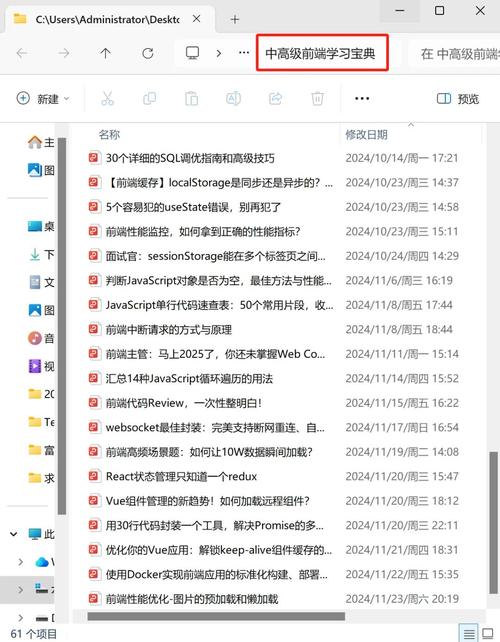Open 5个容易犯的useState错误 file

click(x=193, y=207)
